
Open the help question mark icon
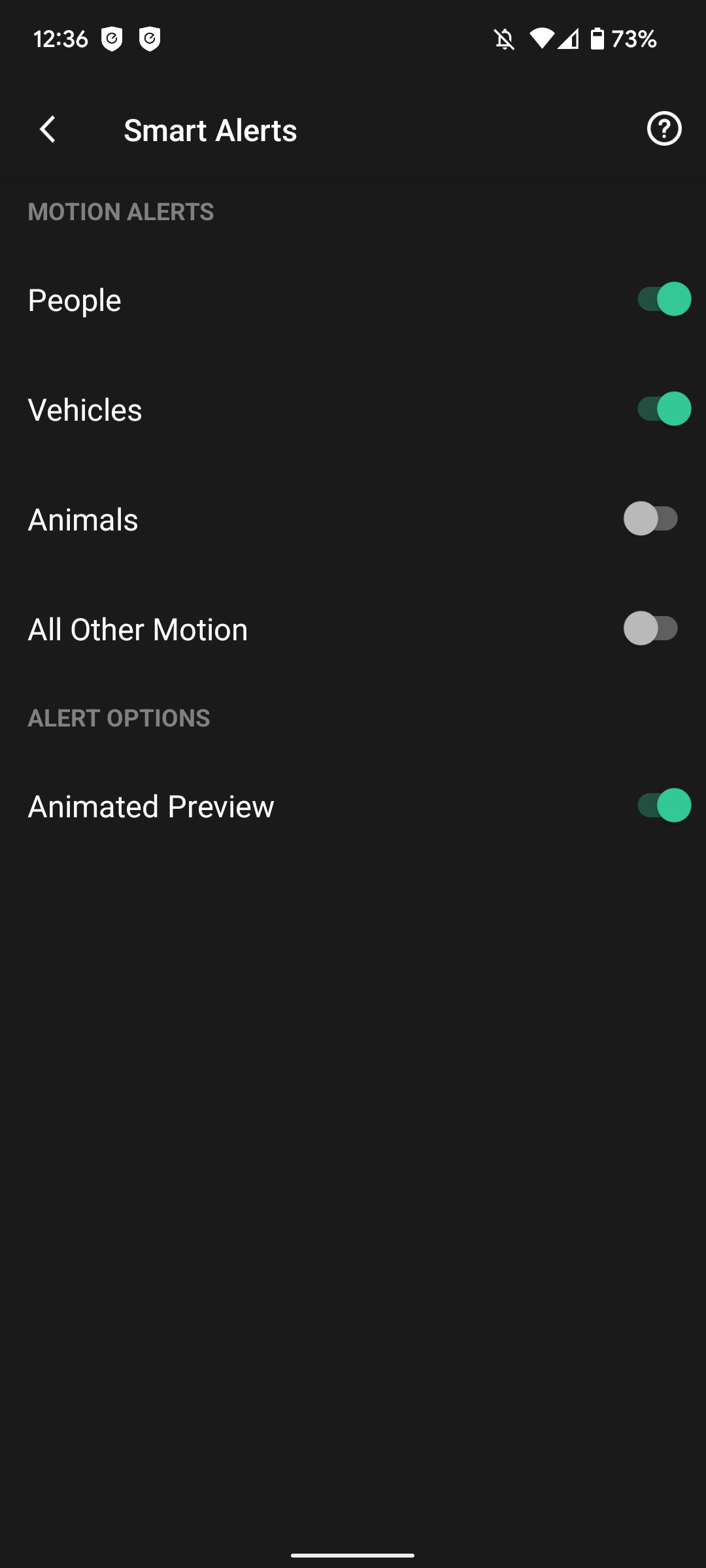664,129
